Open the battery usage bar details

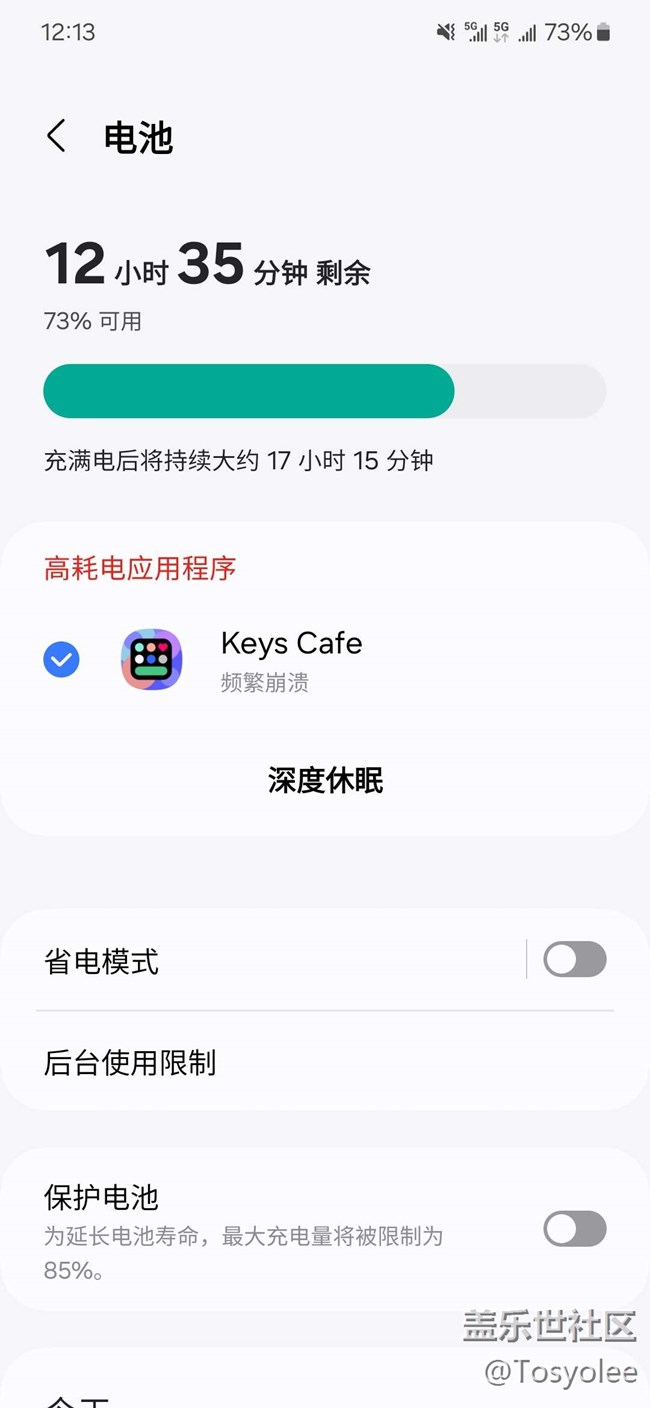[324, 391]
